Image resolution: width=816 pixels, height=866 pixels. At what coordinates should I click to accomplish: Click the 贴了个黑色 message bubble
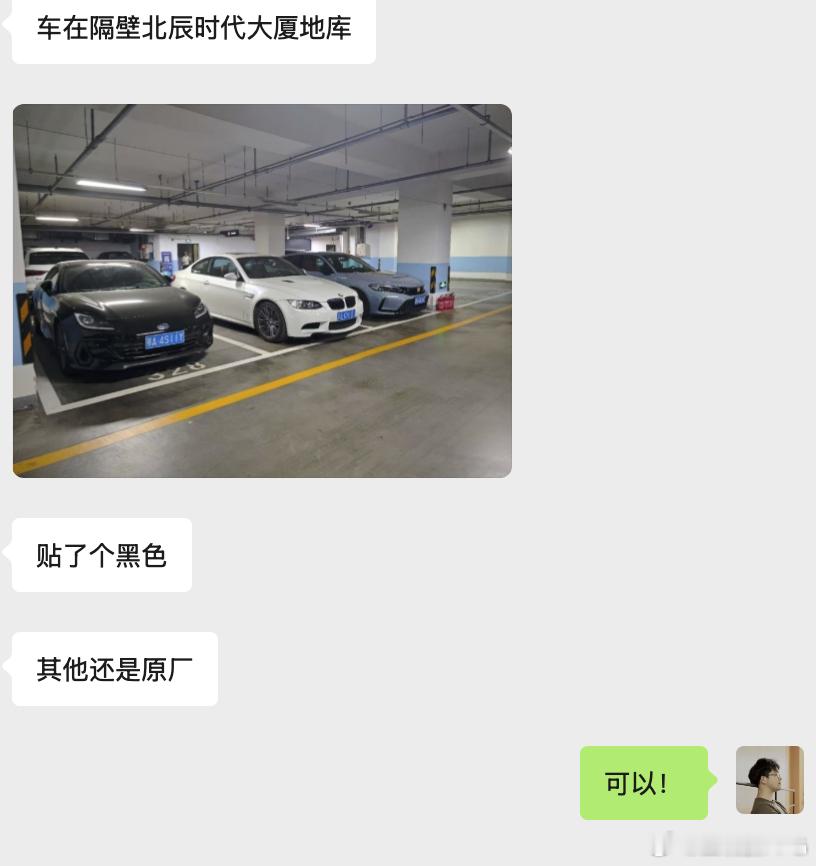tap(101, 555)
